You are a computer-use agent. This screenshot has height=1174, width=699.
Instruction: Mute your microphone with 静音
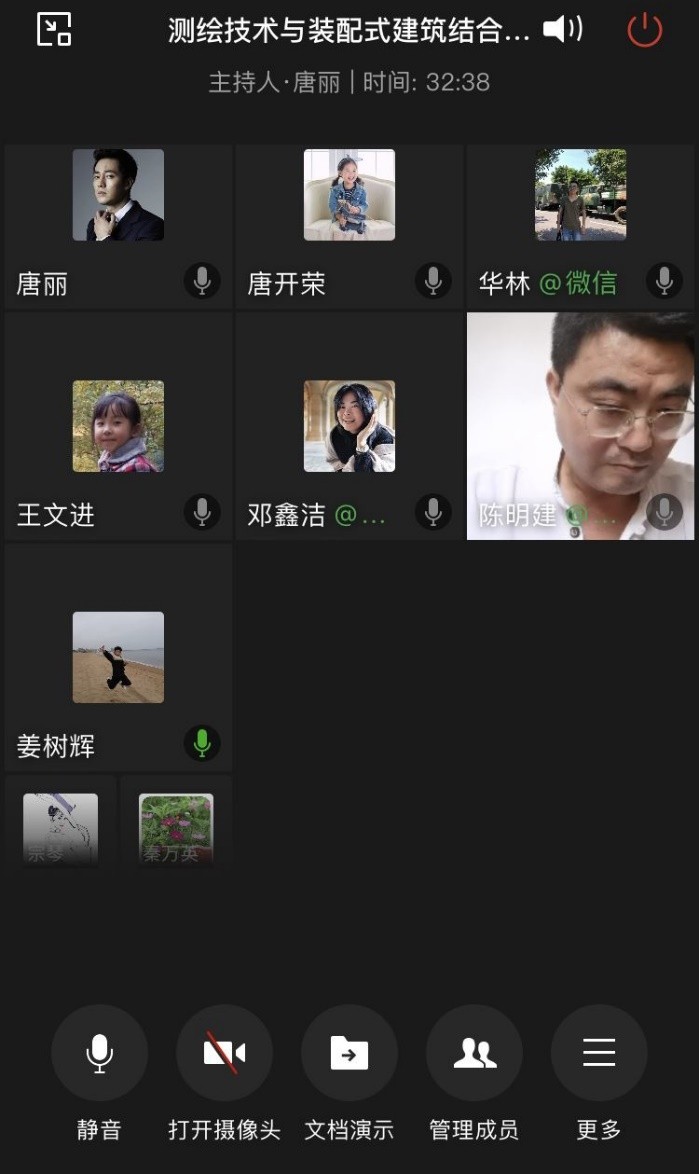pos(99,1053)
